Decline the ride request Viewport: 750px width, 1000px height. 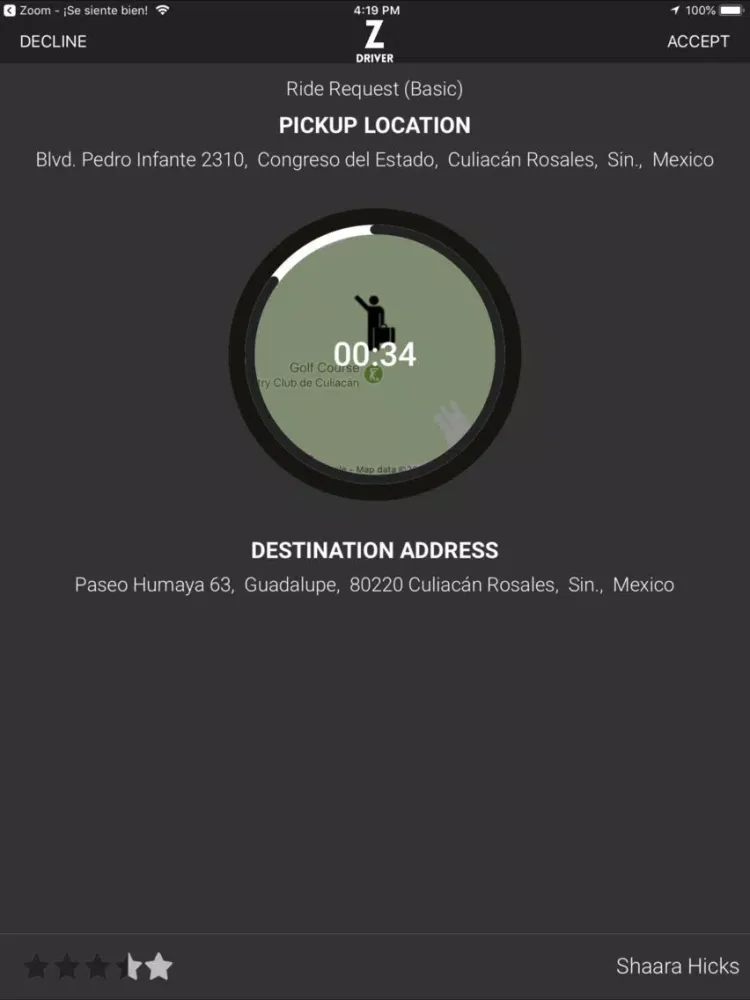[53, 41]
